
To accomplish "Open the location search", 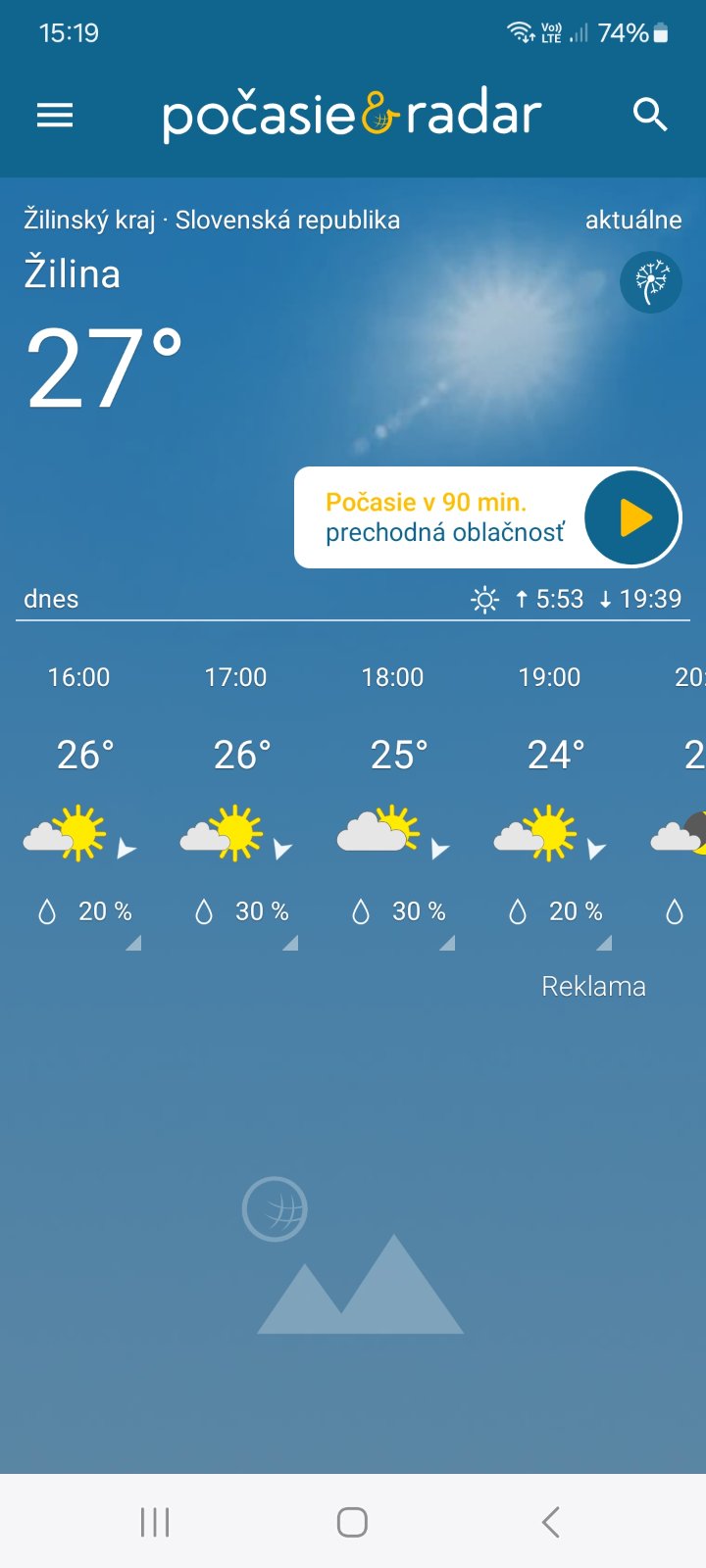I will pos(649,116).
